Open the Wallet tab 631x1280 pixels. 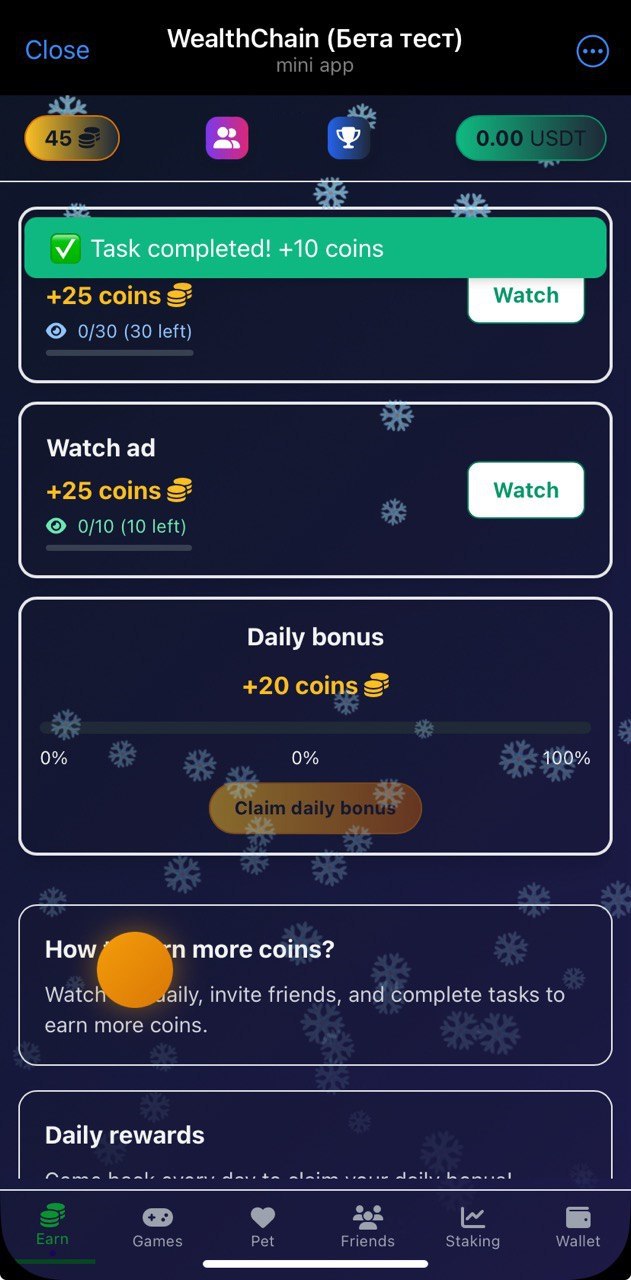(578, 1227)
